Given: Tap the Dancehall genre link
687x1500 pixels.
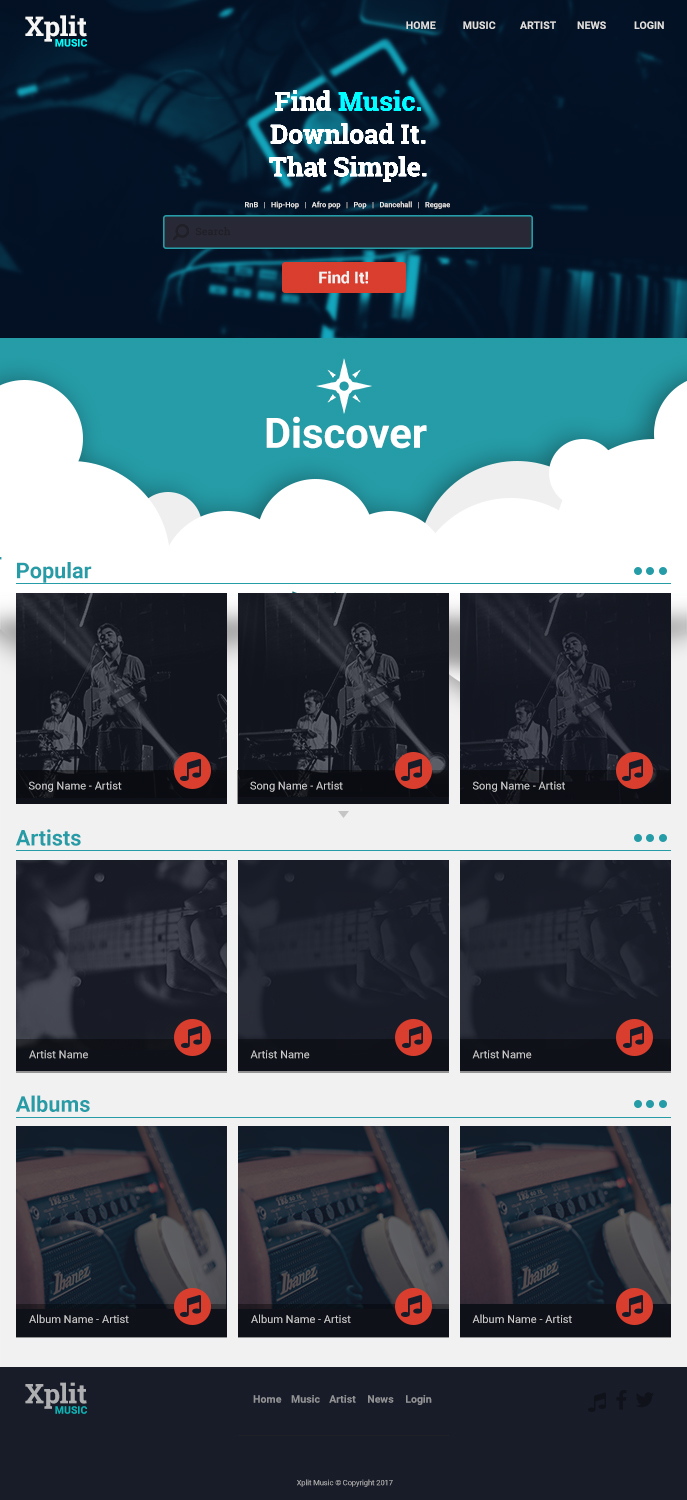Looking at the screenshot, I should (395, 205).
